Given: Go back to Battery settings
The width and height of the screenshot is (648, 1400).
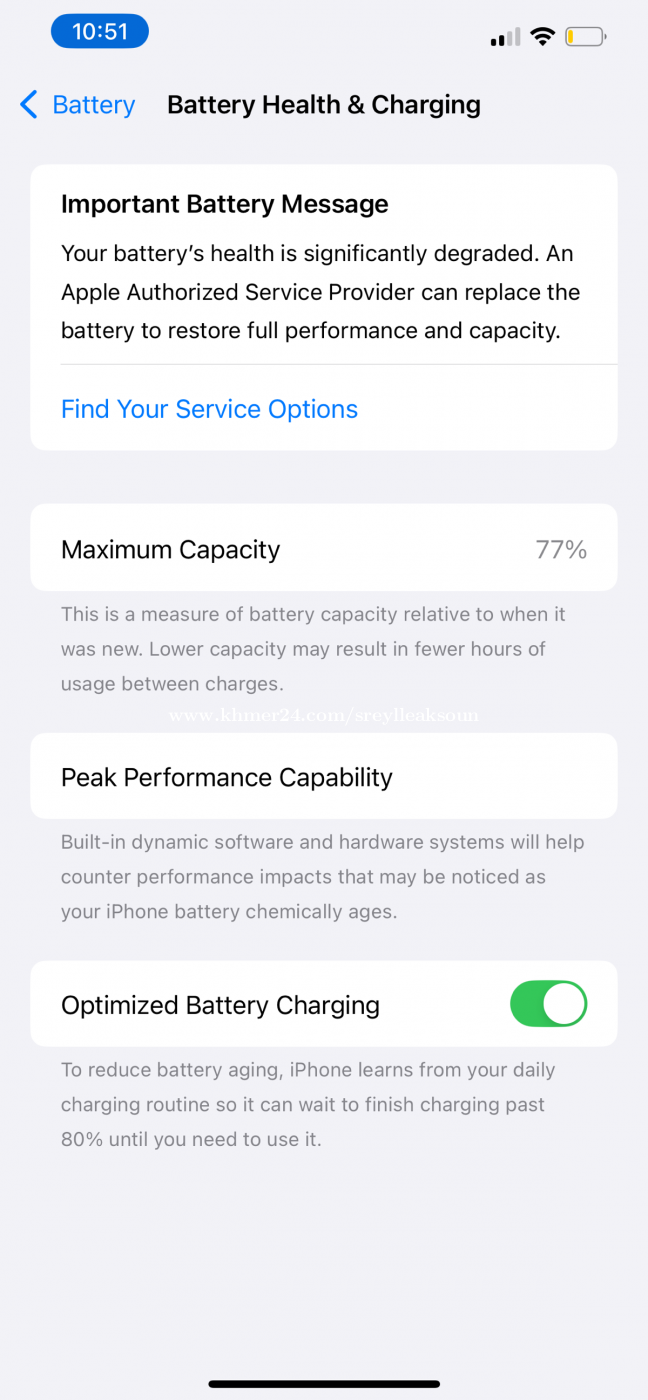Looking at the screenshot, I should pos(77,105).
